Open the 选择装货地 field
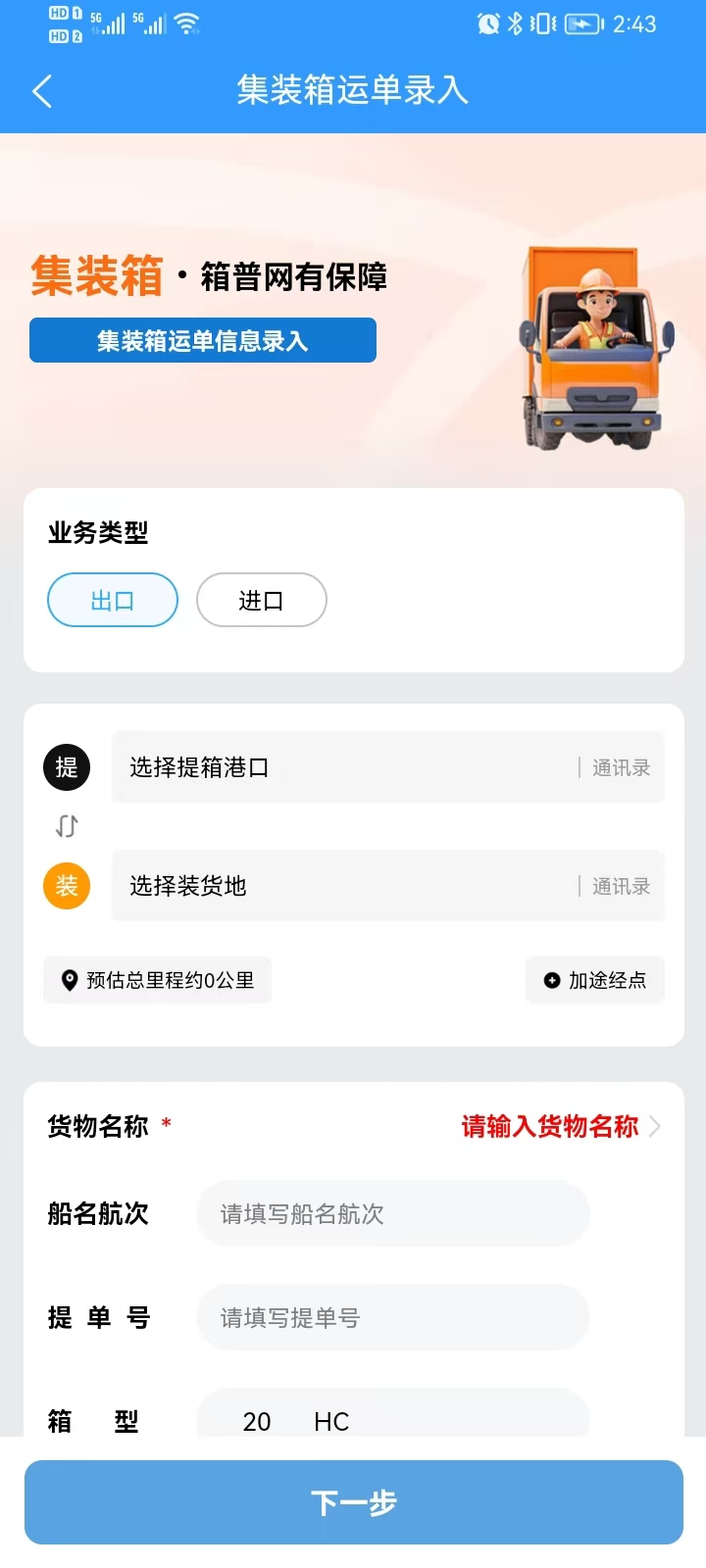 coord(343,886)
